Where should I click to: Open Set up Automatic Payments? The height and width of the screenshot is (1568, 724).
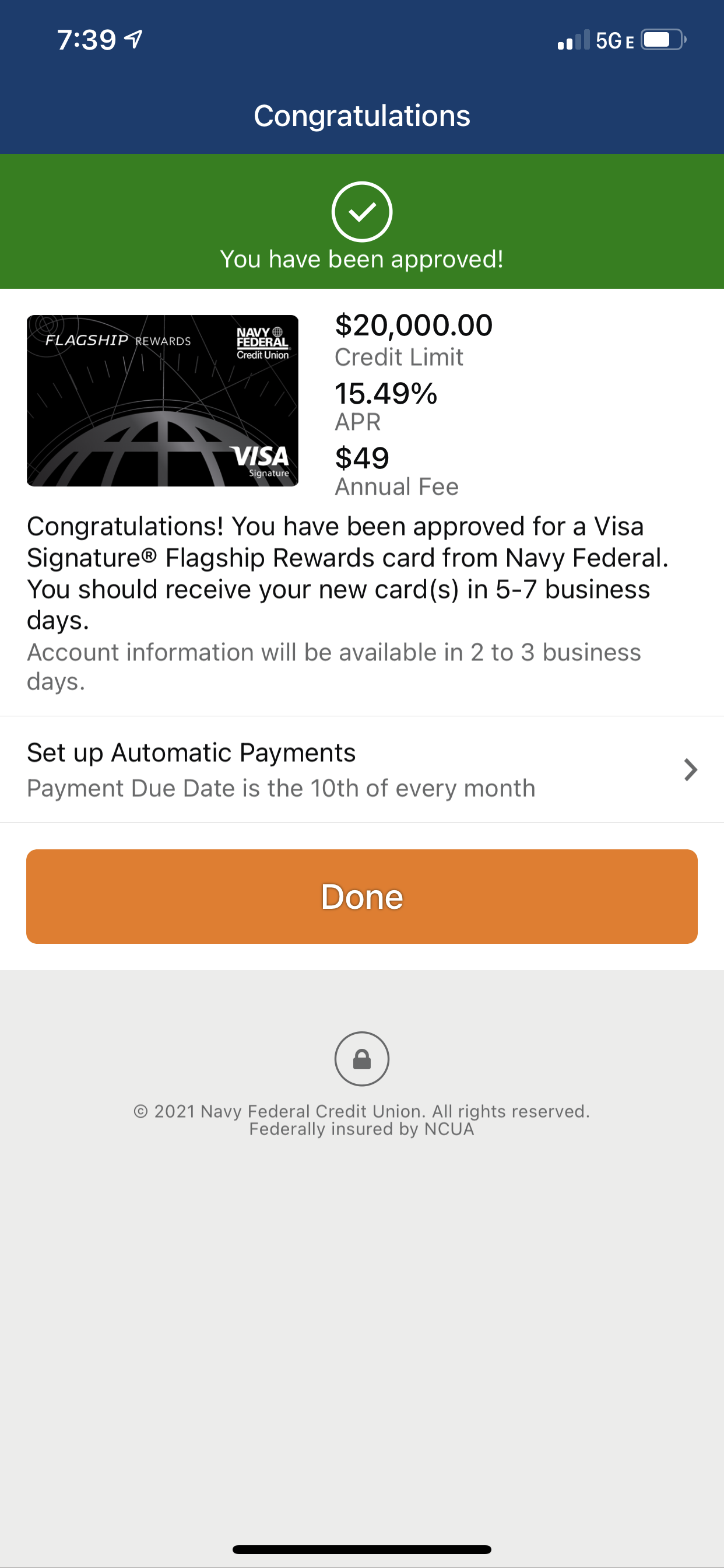click(191, 752)
